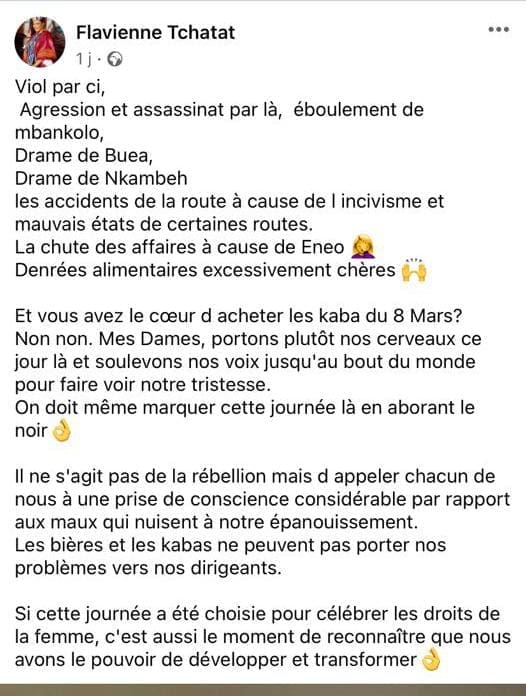Viewport: 526px width, 696px height.
Task: Open the post's three-dot options menu
Action: coord(498,30)
